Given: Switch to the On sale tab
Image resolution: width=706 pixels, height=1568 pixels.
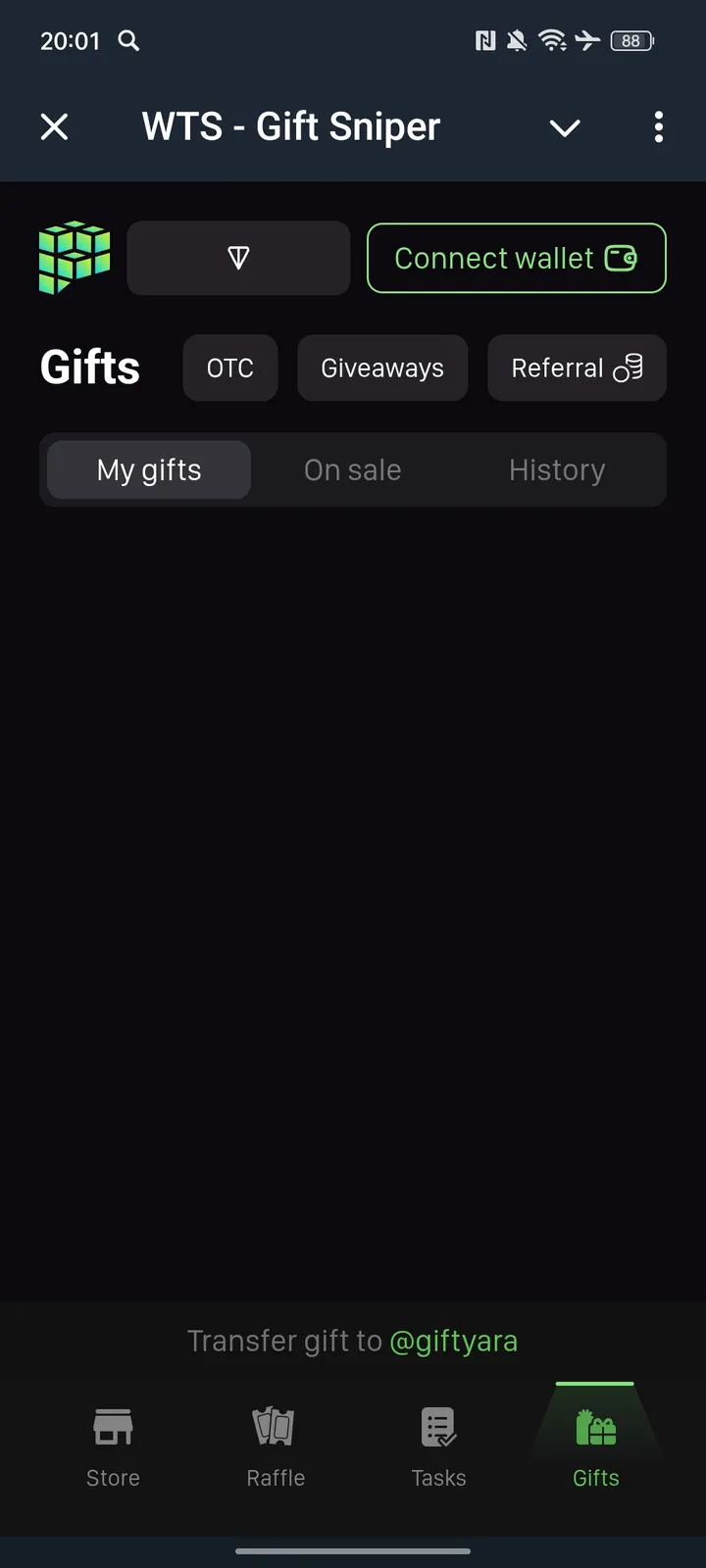Looking at the screenshot, I should (x=353, y=469).
